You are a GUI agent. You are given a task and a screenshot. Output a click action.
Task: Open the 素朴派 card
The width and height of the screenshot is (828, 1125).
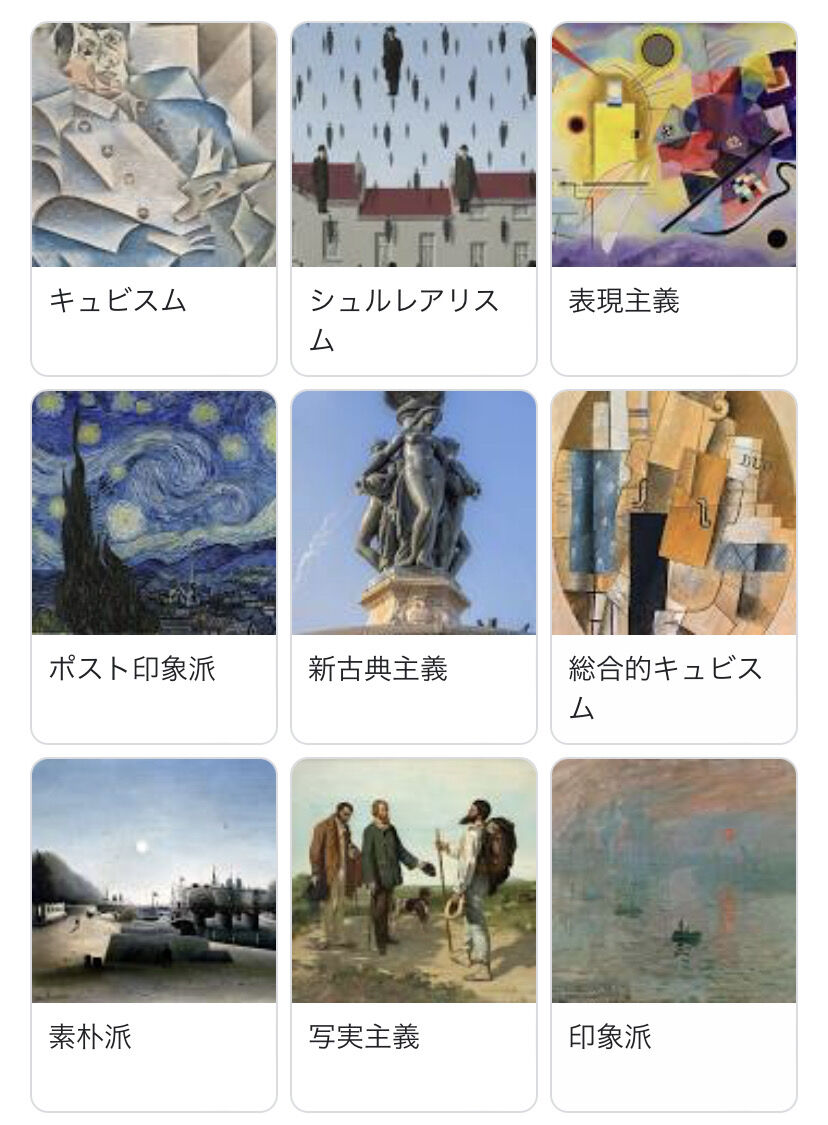point(154,935)
